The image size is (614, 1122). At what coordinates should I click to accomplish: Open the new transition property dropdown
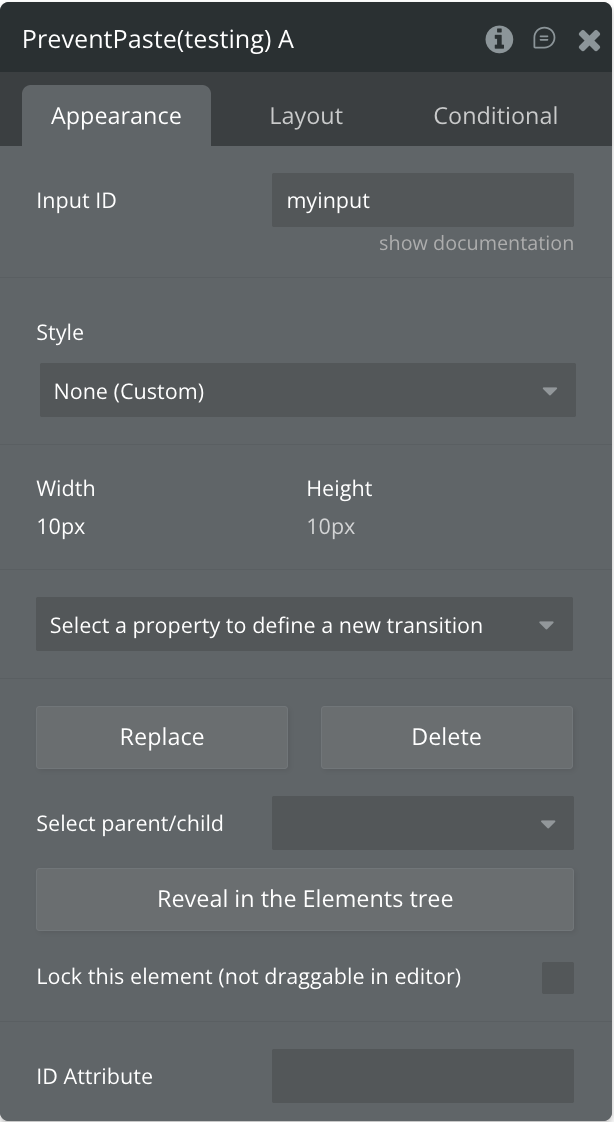point(304,625)
